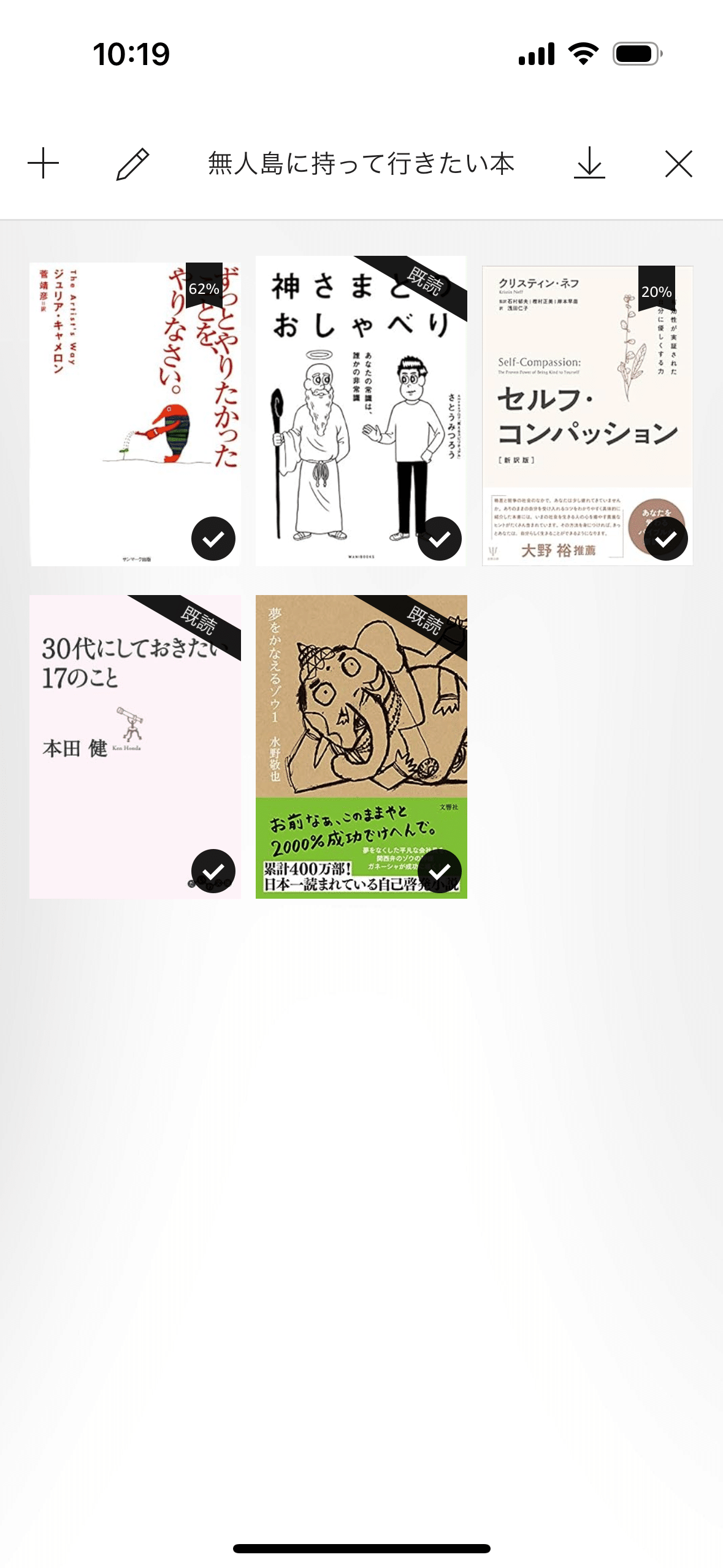This screenshot has height=1568, width=723.
Task: Open the book 神さまとのおしゃべり
Action: [361, 410]
